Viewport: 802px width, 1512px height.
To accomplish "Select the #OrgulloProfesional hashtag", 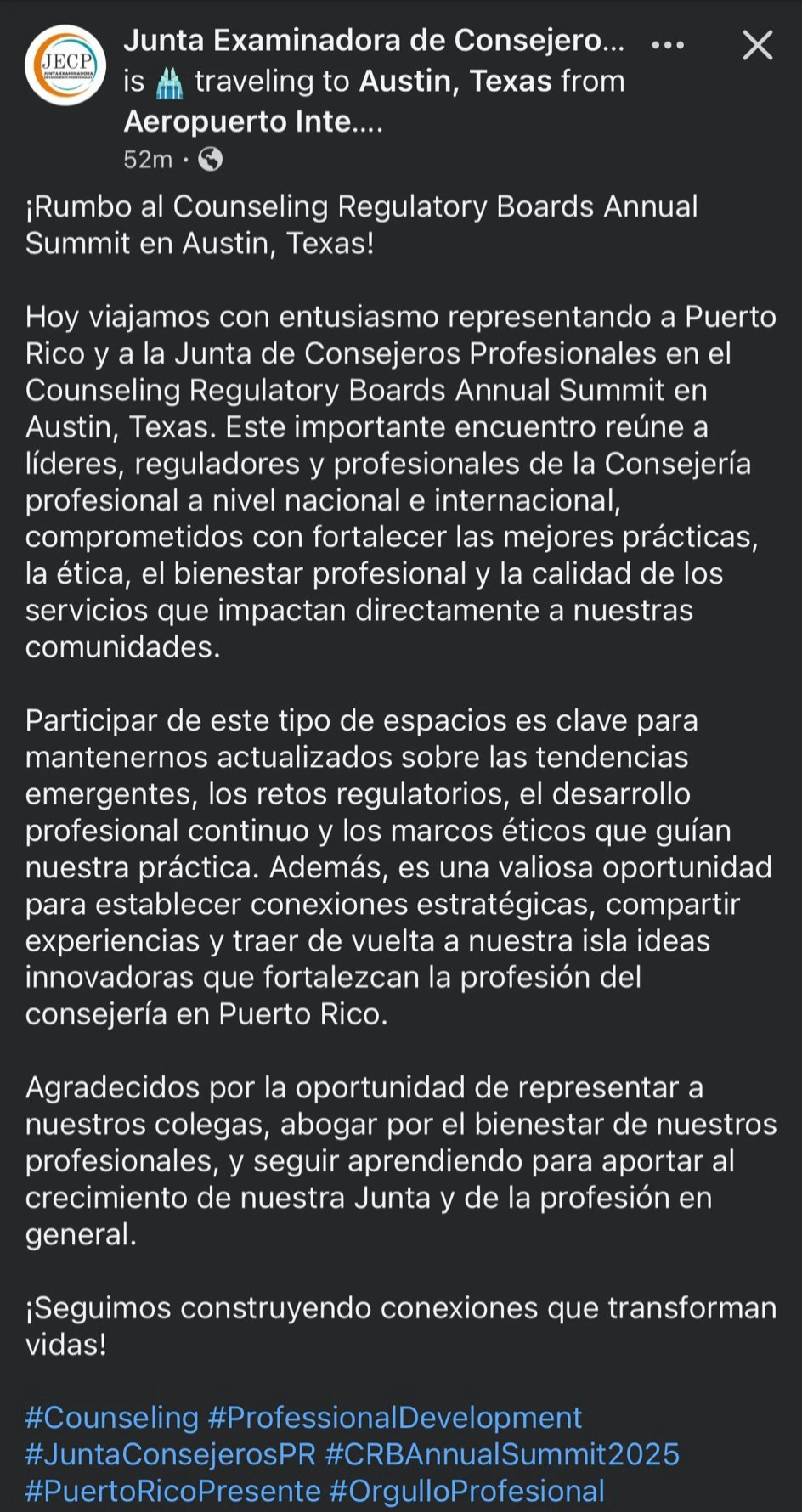I will [466, 1491].
